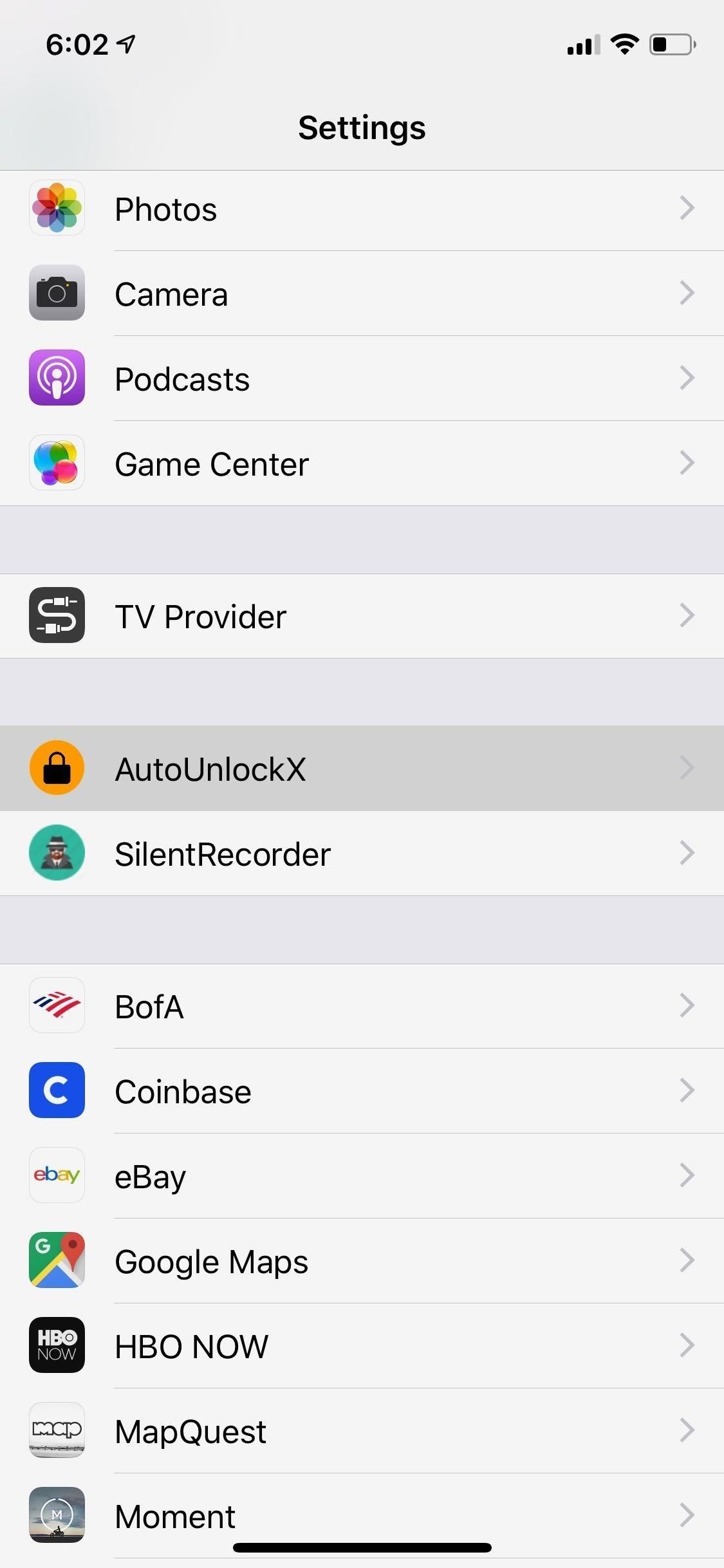Expand the Photos row chevron
Viewport: 724px width, 1568px height.
pyautogui.click(x=687, y=208)
